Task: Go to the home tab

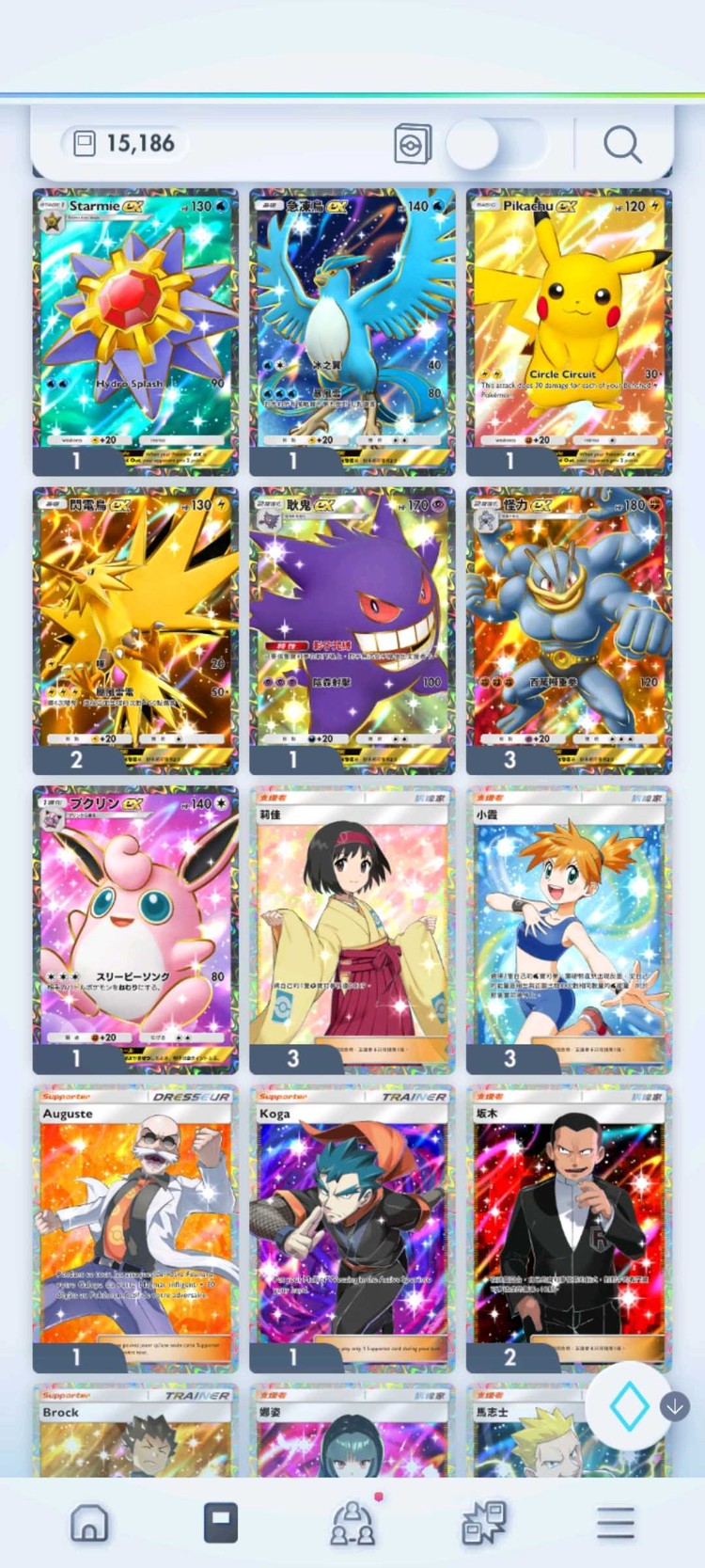Action: tap(89, 1522)
